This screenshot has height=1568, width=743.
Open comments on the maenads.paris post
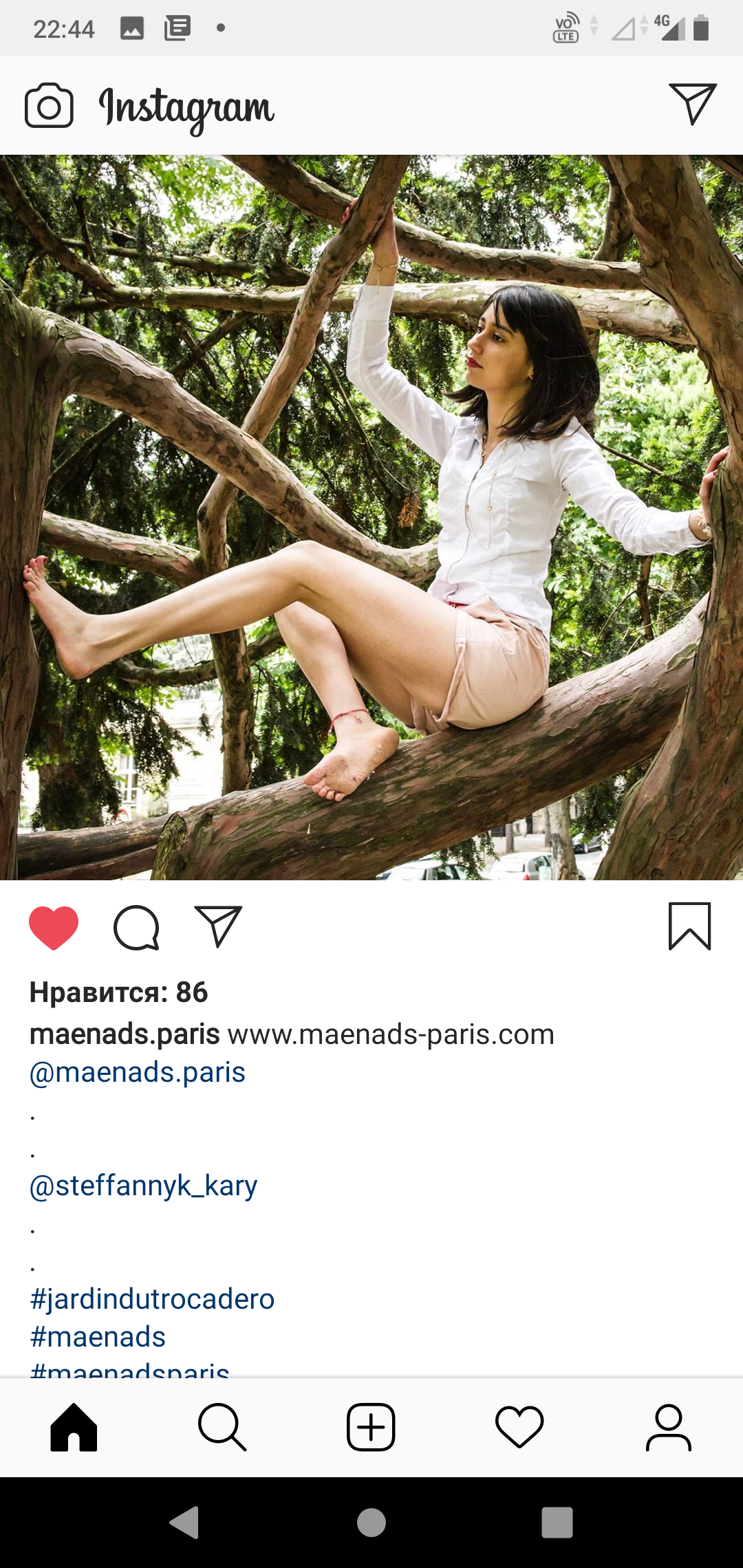coord(136,928)
